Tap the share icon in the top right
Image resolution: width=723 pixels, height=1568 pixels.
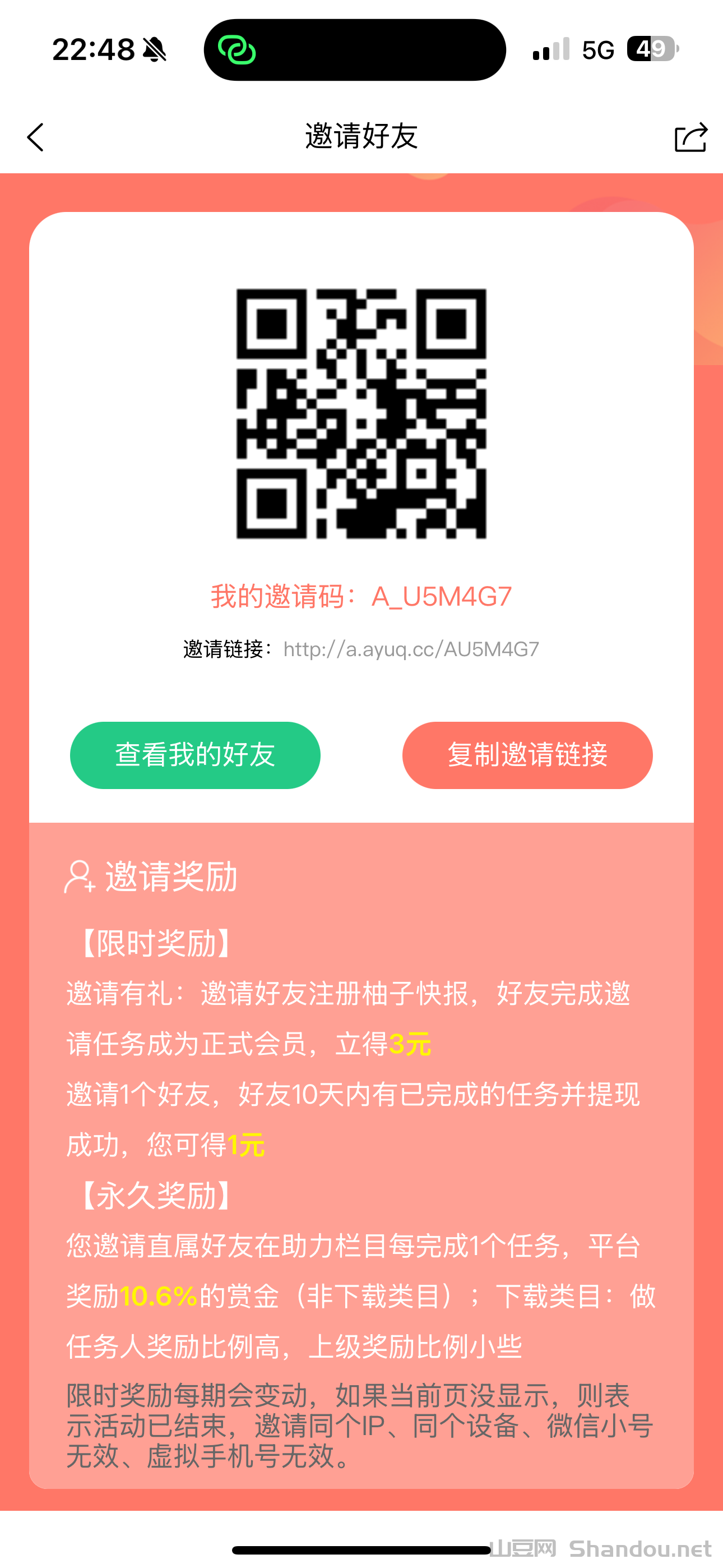[x=690, y=137]
